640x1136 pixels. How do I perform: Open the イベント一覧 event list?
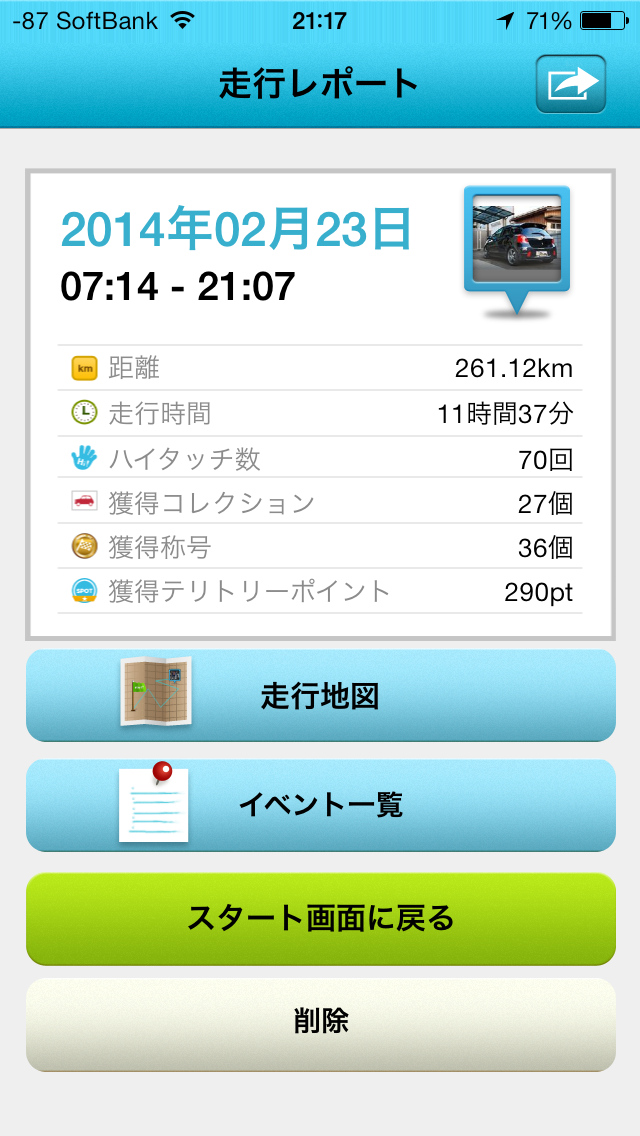(320, 806)
